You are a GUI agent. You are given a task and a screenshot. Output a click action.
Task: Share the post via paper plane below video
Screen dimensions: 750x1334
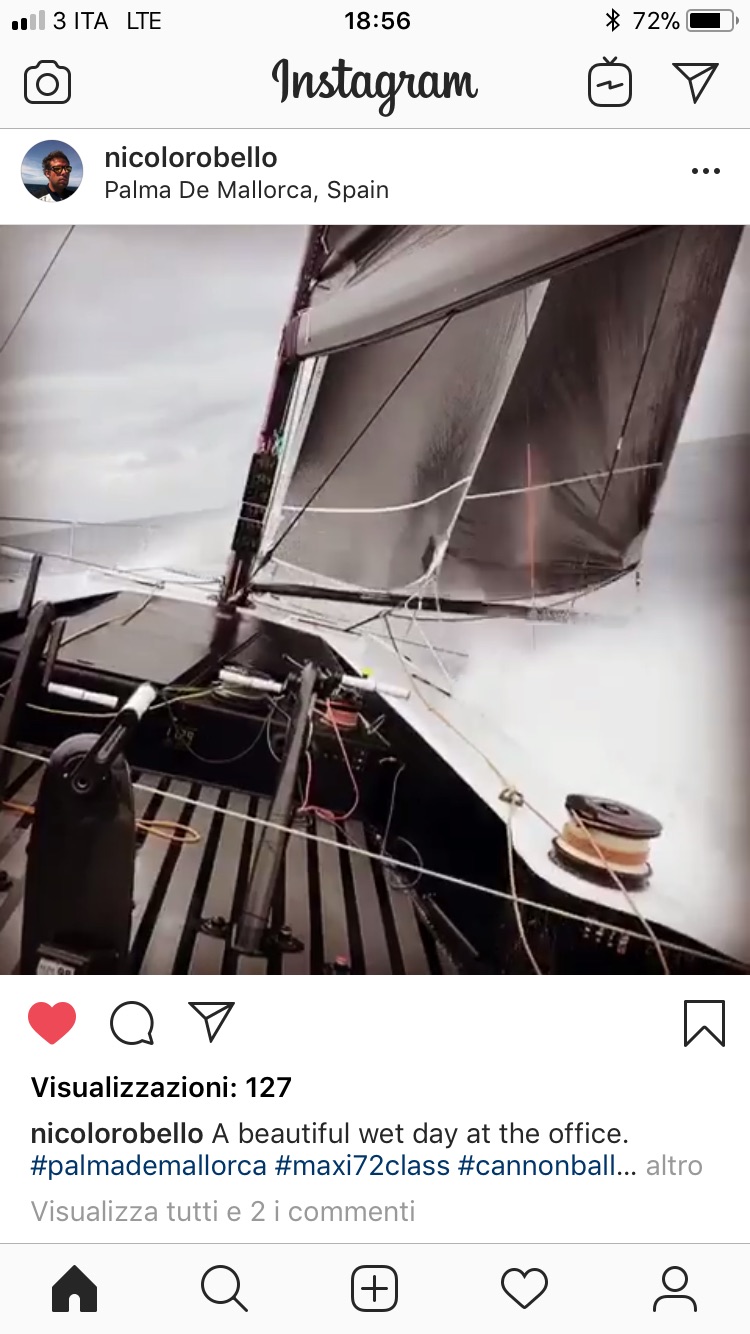coord(211,1022)
